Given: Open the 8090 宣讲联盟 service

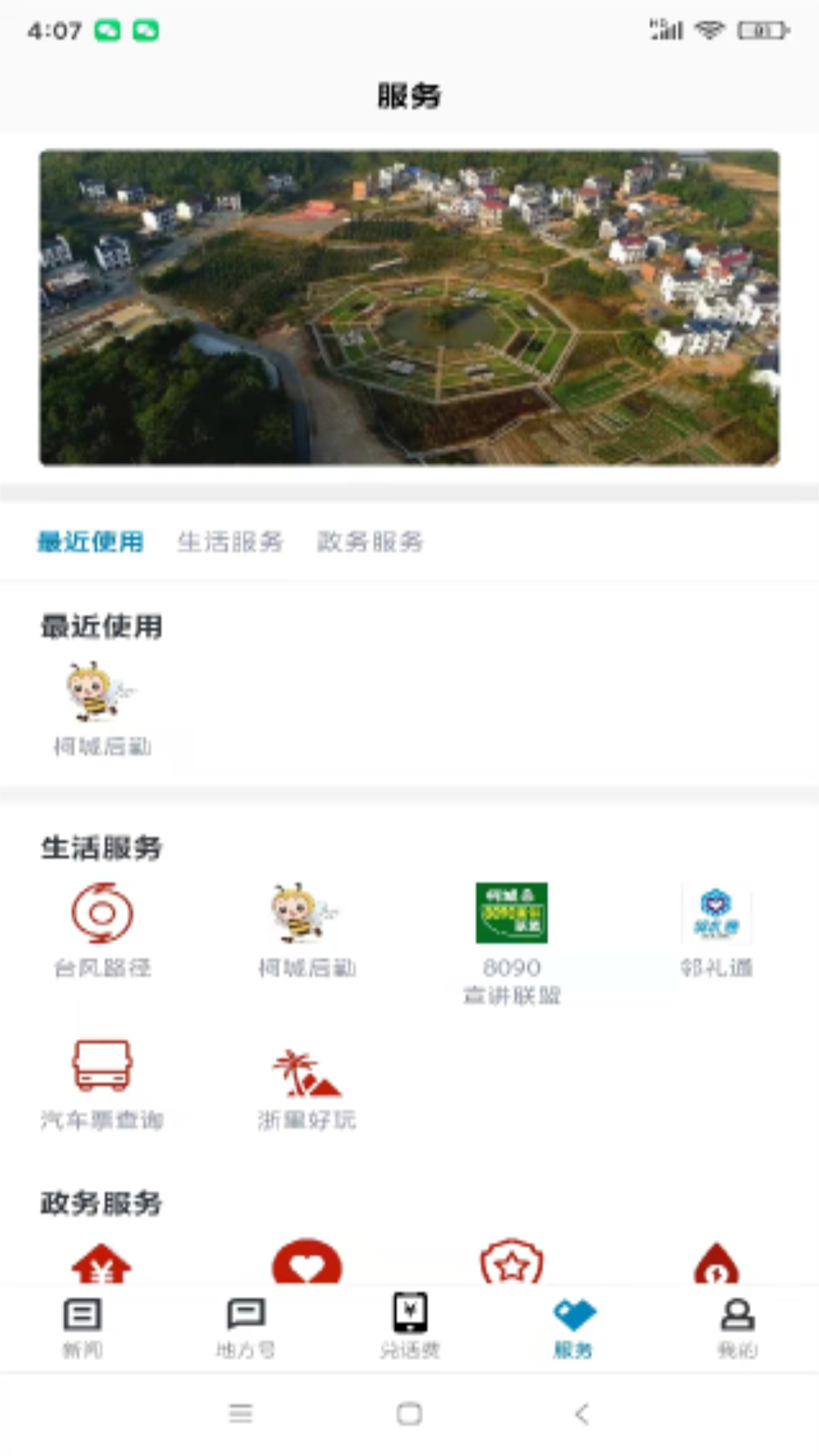Looking at the screenshot, I should [x=512, y=943].
